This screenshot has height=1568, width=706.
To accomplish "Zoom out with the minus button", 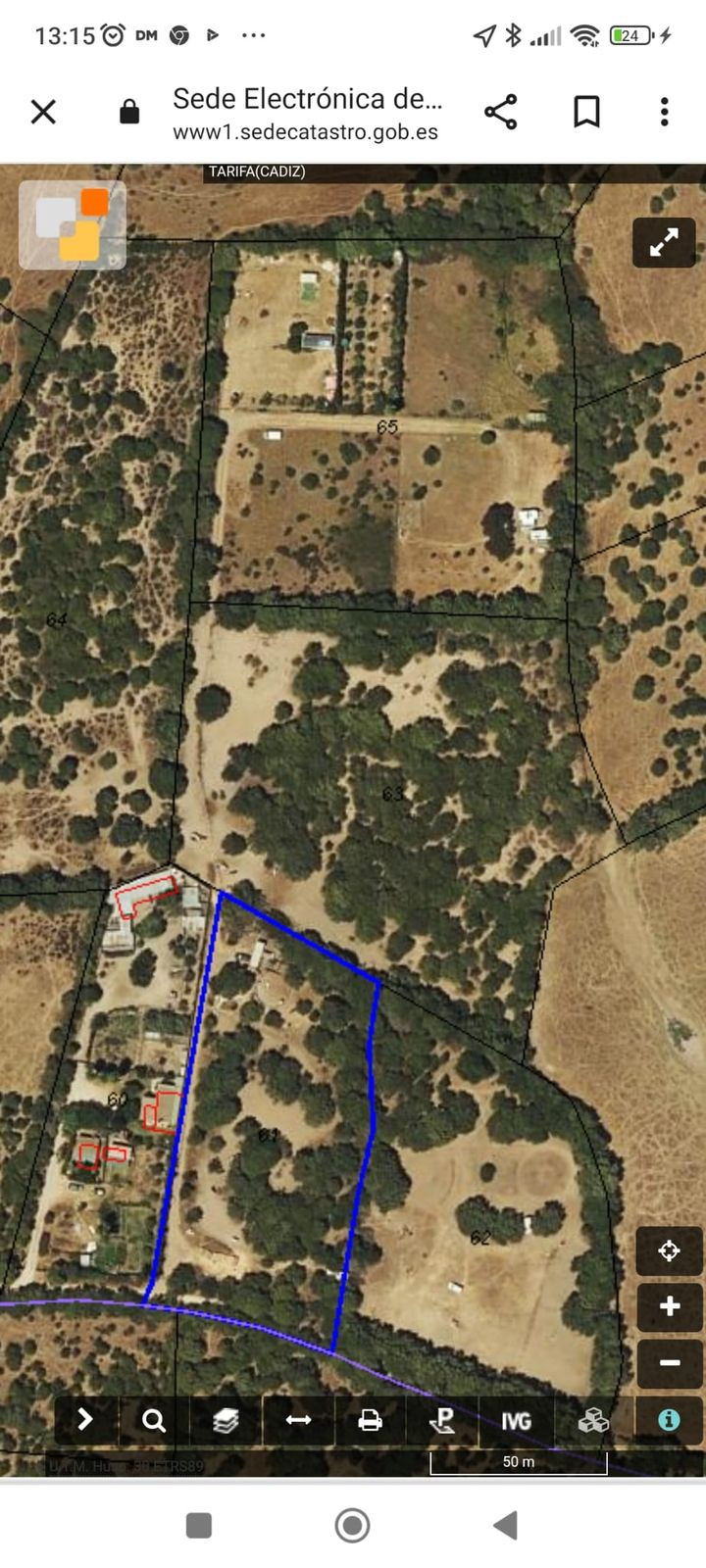I will tap(670, 1362).
